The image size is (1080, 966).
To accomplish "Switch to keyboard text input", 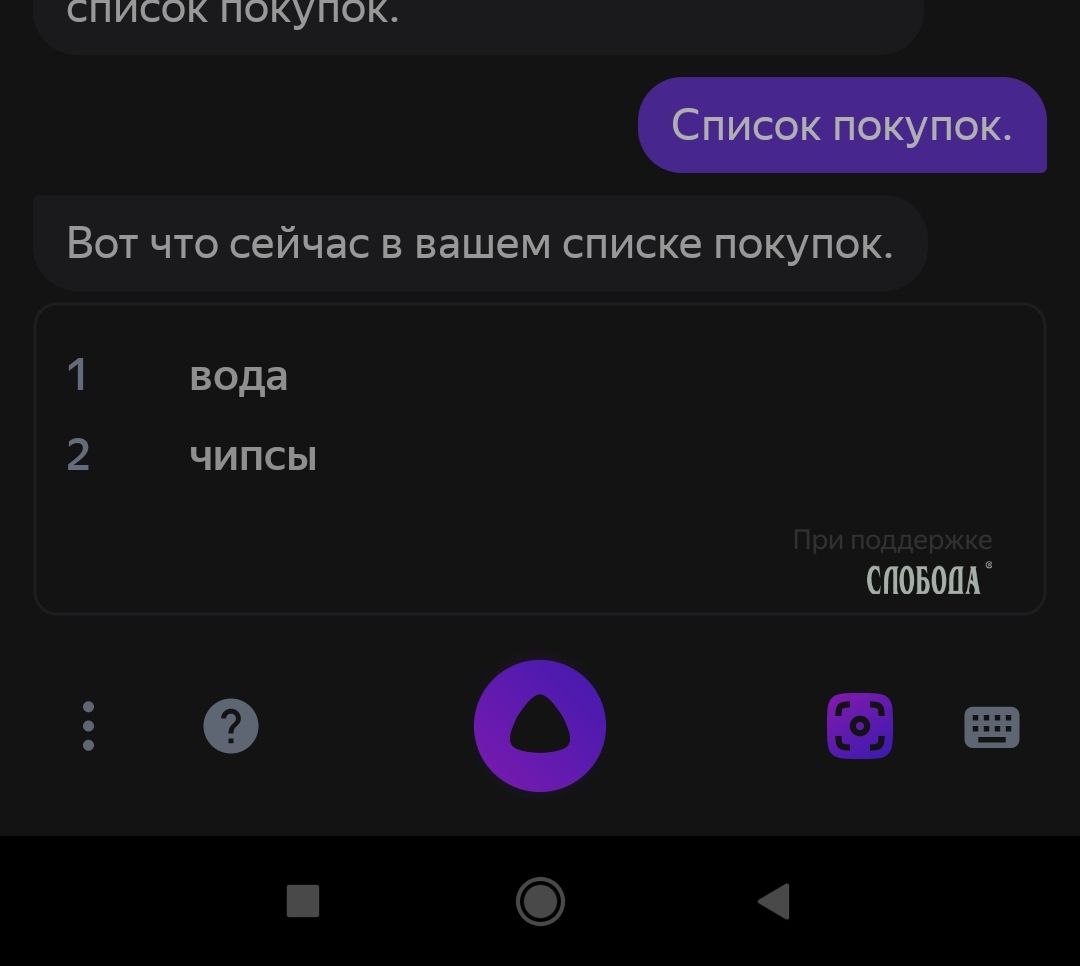I will point(991,727).
